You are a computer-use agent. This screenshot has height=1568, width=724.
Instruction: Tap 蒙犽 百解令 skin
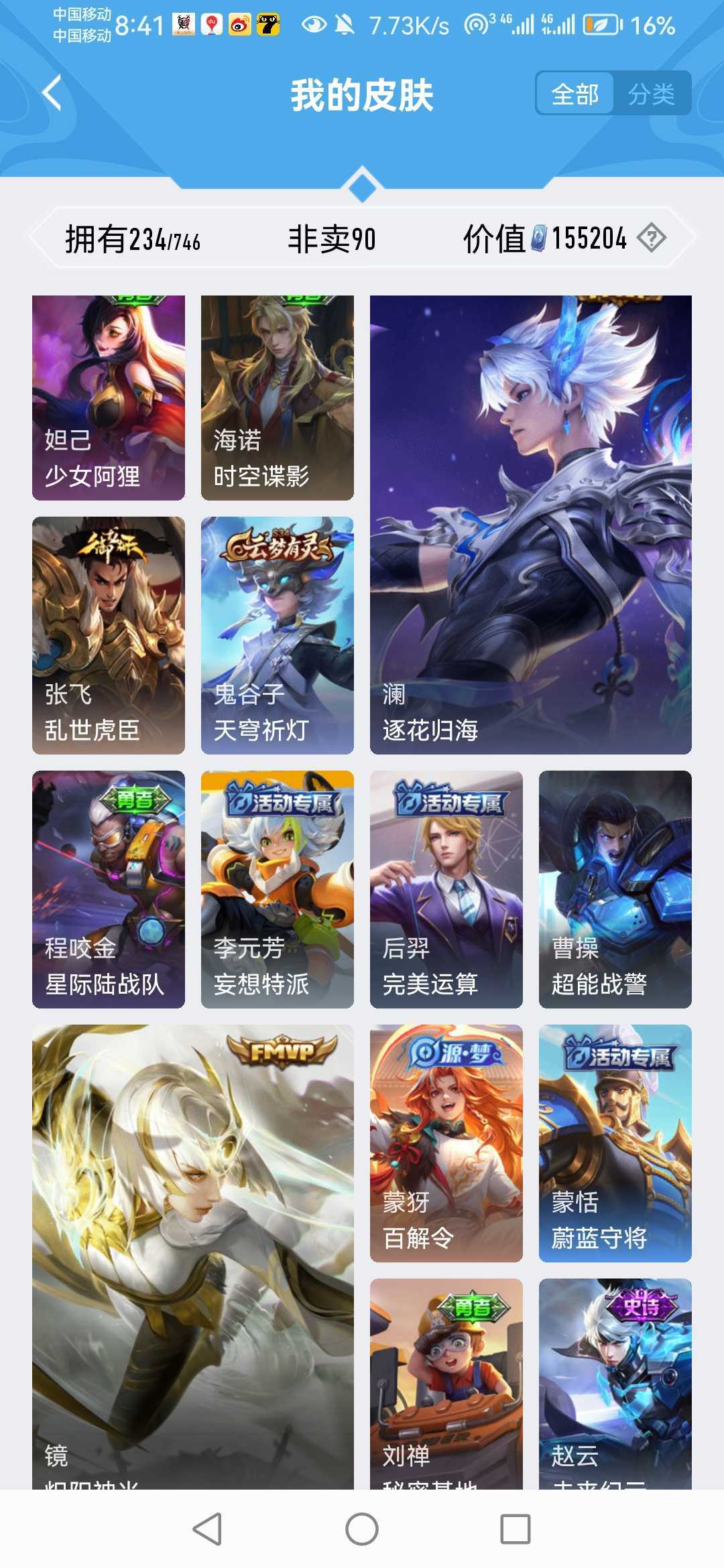(446, 1142)
